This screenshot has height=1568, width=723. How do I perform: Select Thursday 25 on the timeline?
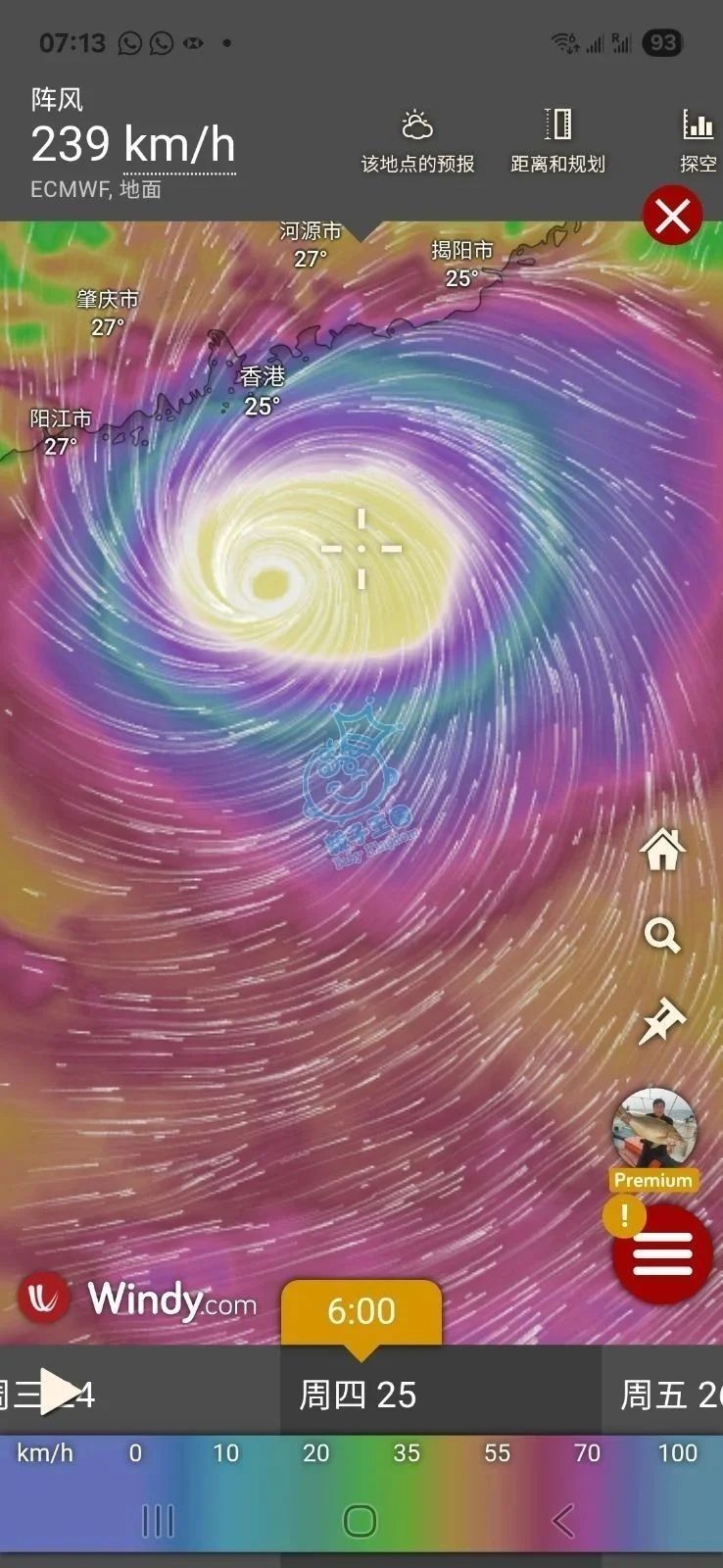358,1395
